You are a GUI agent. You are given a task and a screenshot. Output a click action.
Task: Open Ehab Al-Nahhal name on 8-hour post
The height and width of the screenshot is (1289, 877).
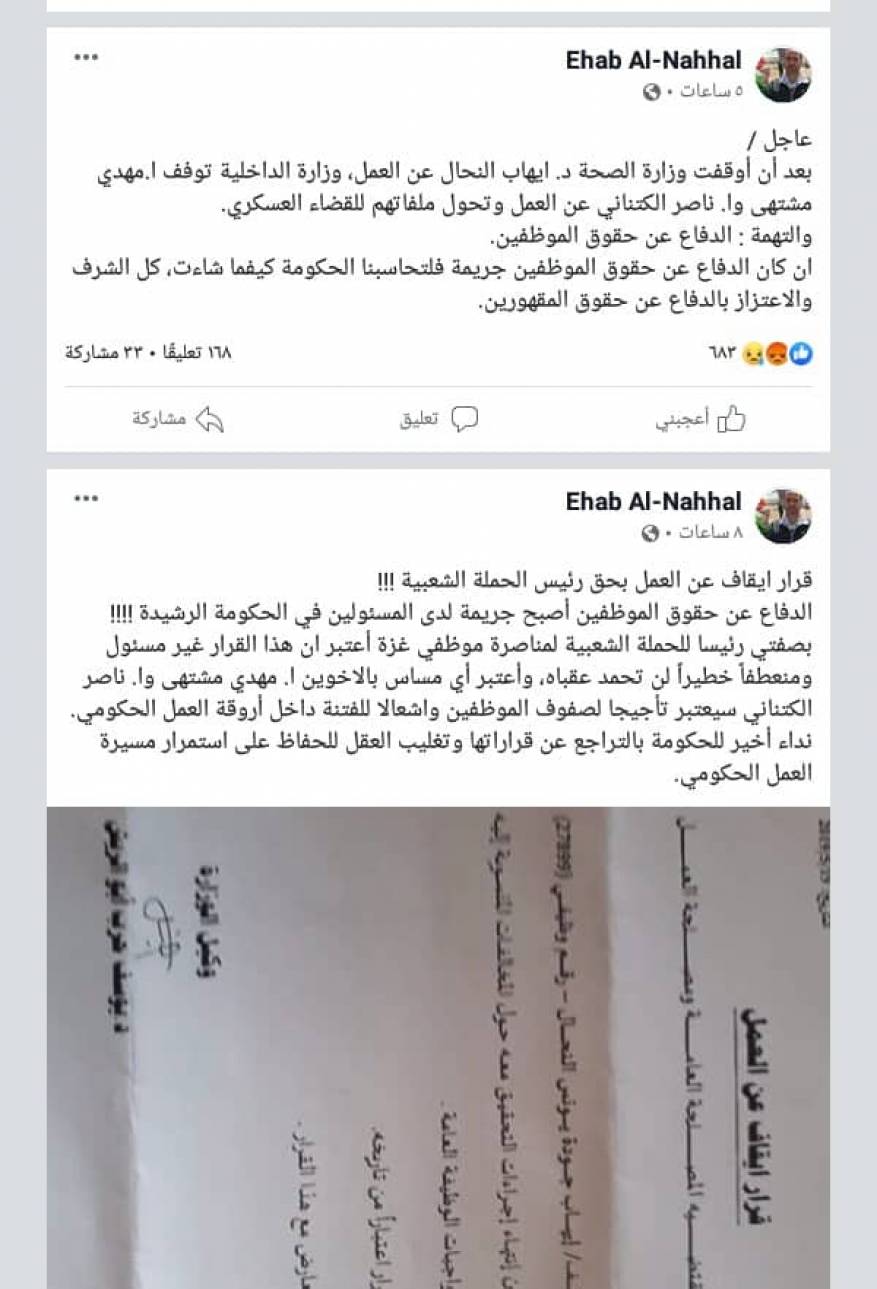tap(653, 501)
